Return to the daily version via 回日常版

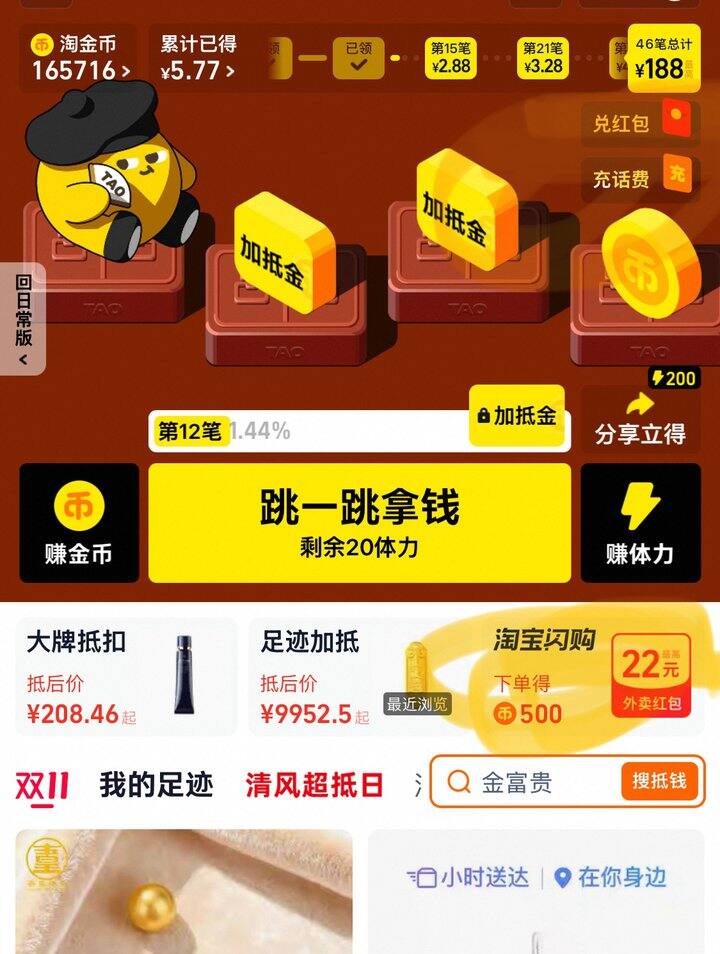tap(23, 318)
